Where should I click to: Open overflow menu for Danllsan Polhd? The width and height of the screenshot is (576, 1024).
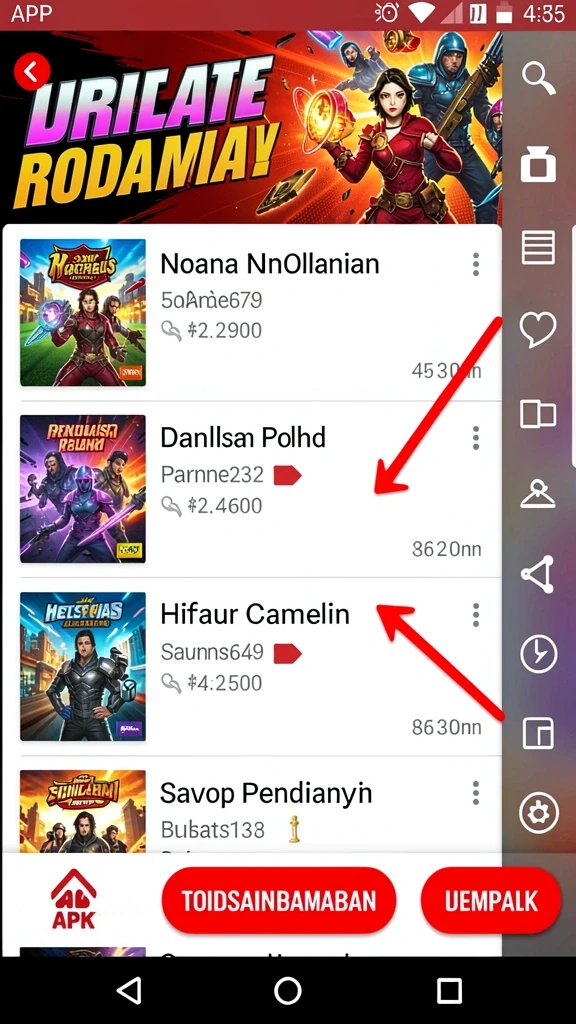476,438
